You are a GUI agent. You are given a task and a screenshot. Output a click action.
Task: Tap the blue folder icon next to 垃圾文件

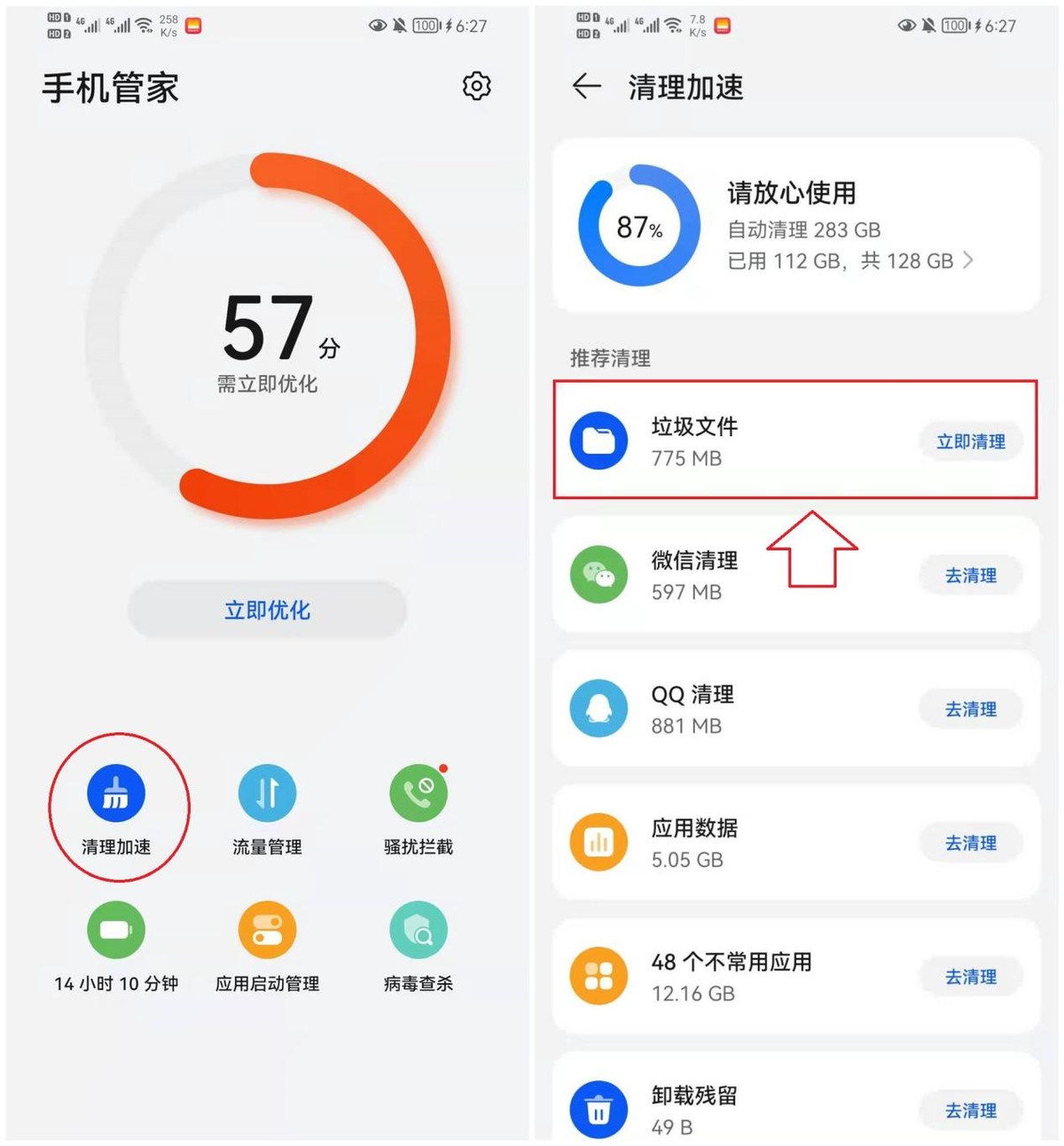pyautogui.click(x=598, y=440)
